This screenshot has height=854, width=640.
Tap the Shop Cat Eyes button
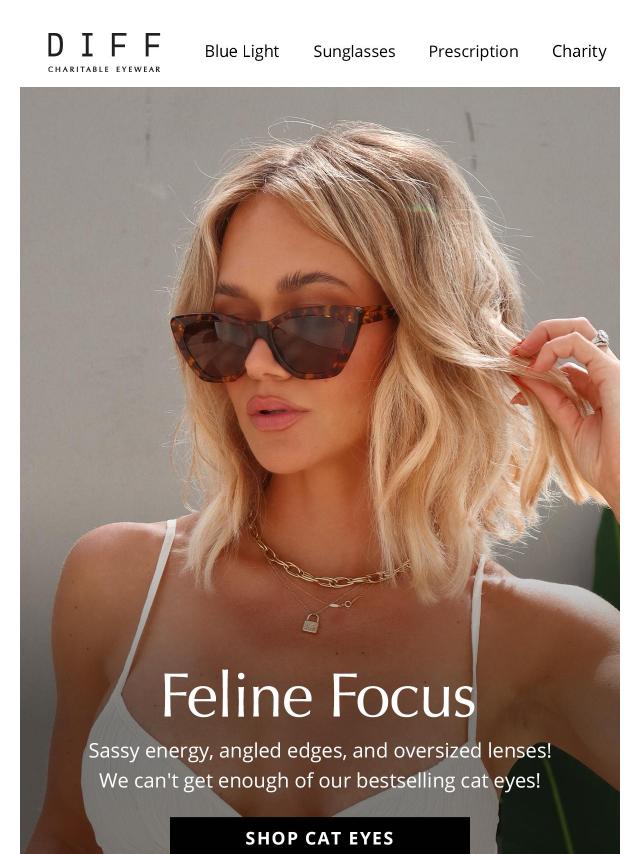(319, 837)
